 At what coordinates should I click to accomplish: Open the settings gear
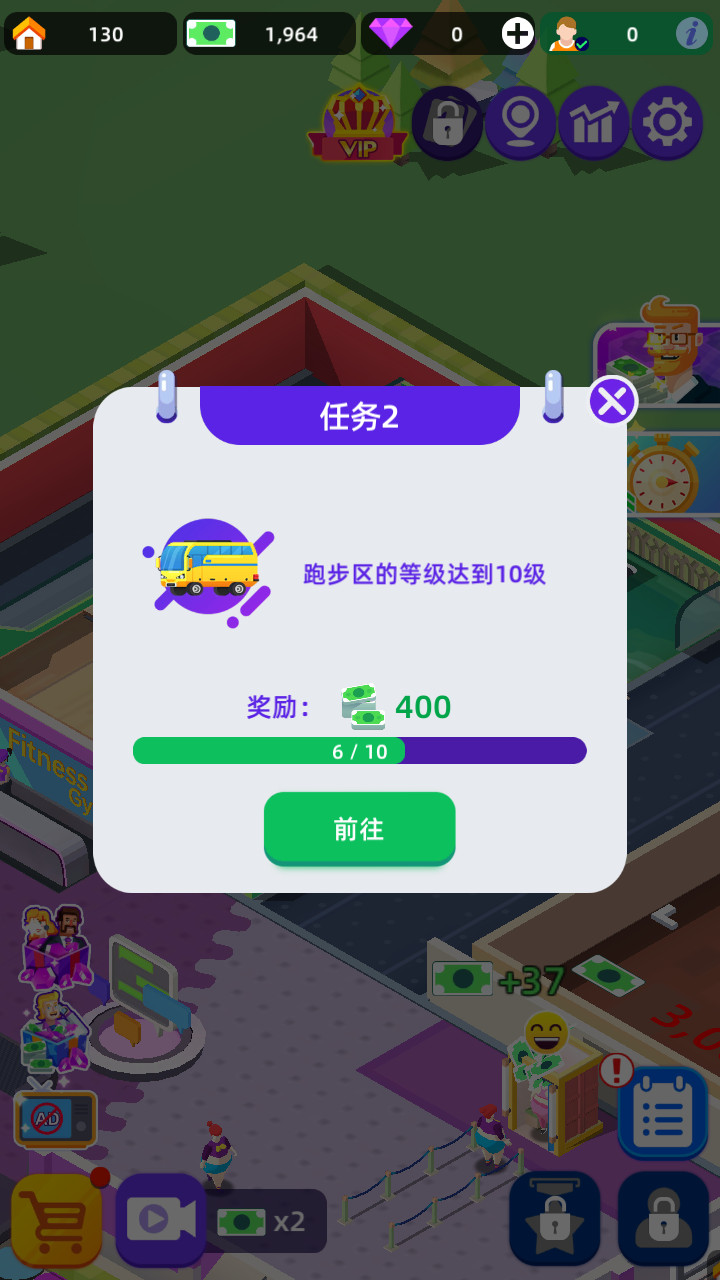click(x=667, y=123)
